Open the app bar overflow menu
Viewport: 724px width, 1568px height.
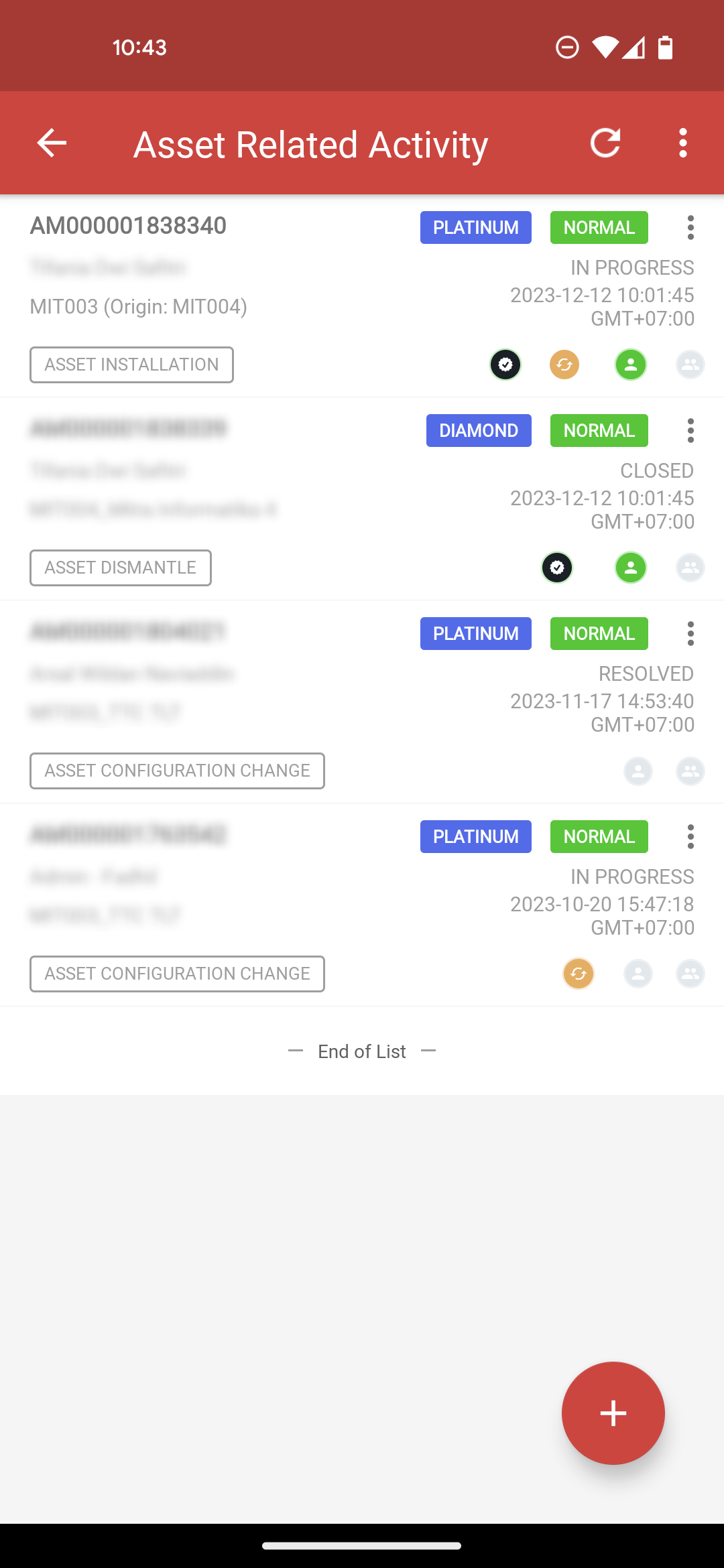point(683,143)
